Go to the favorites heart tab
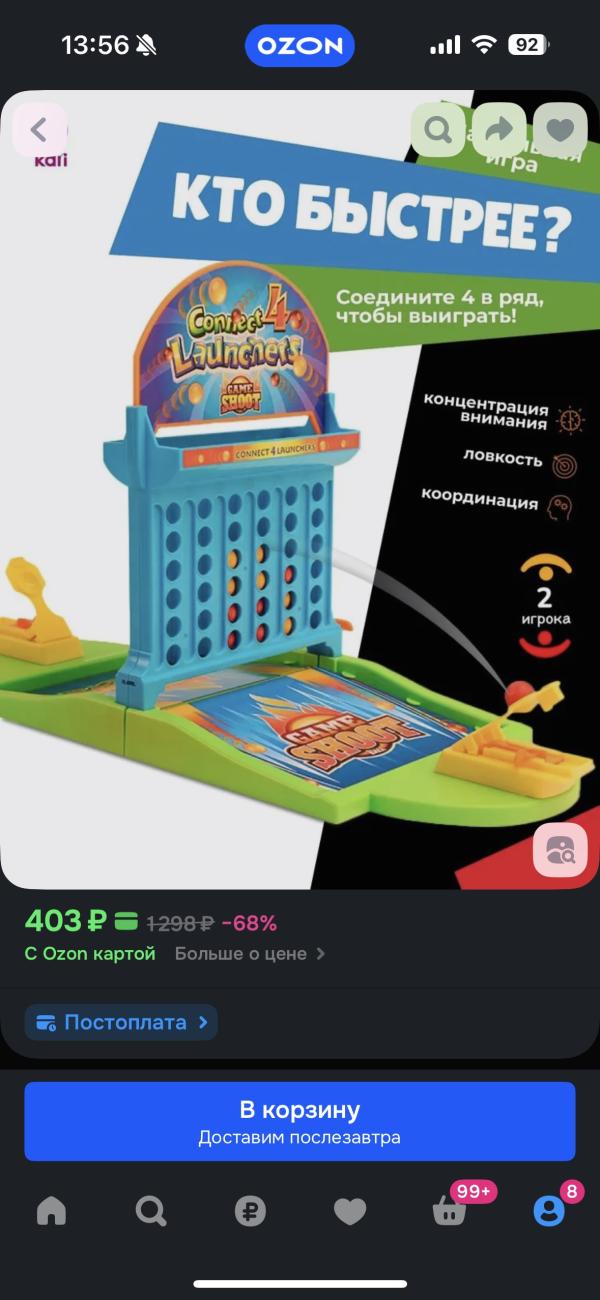The width and height of the screenshot is (600, 1300). pos(350,1211)
